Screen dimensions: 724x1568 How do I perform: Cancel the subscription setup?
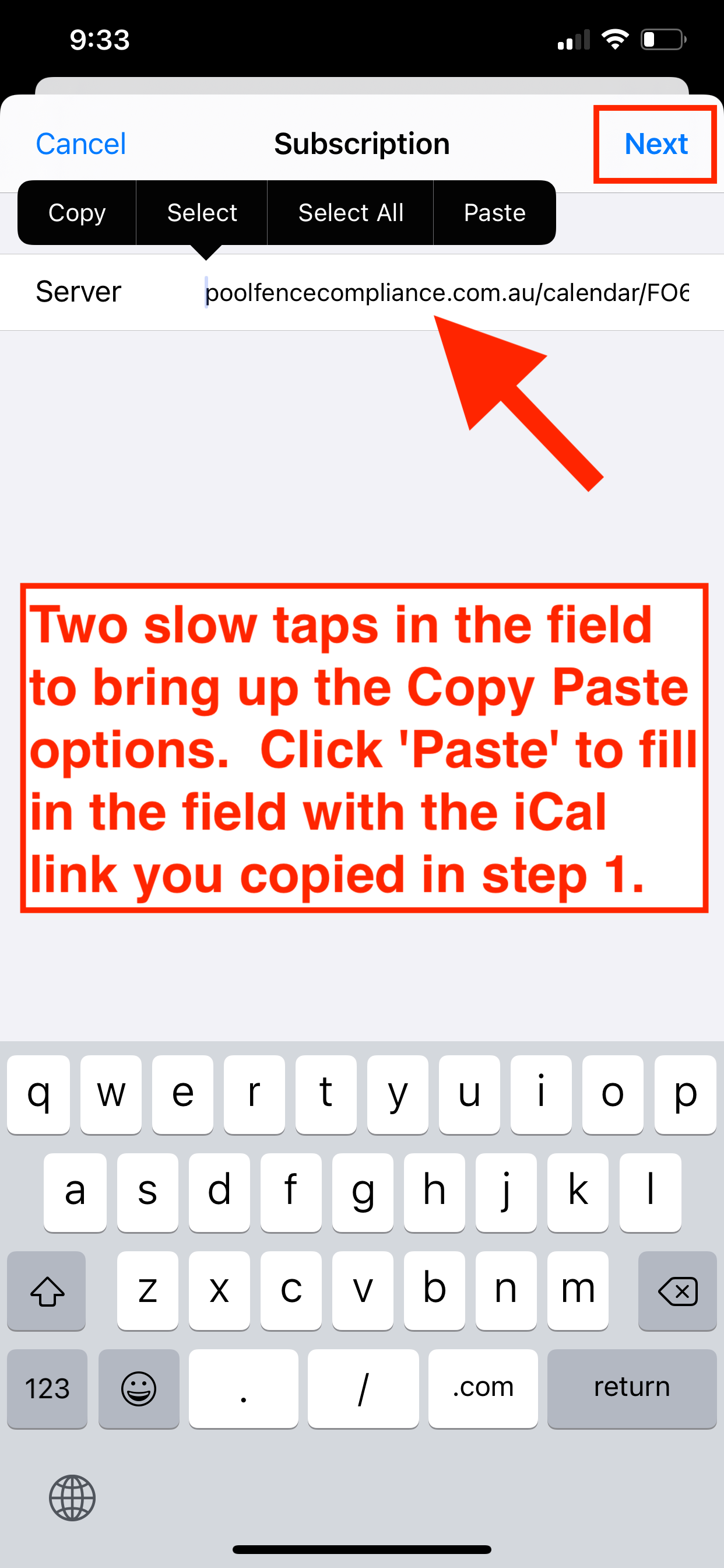pyautogui.click(x=81, y=144)
